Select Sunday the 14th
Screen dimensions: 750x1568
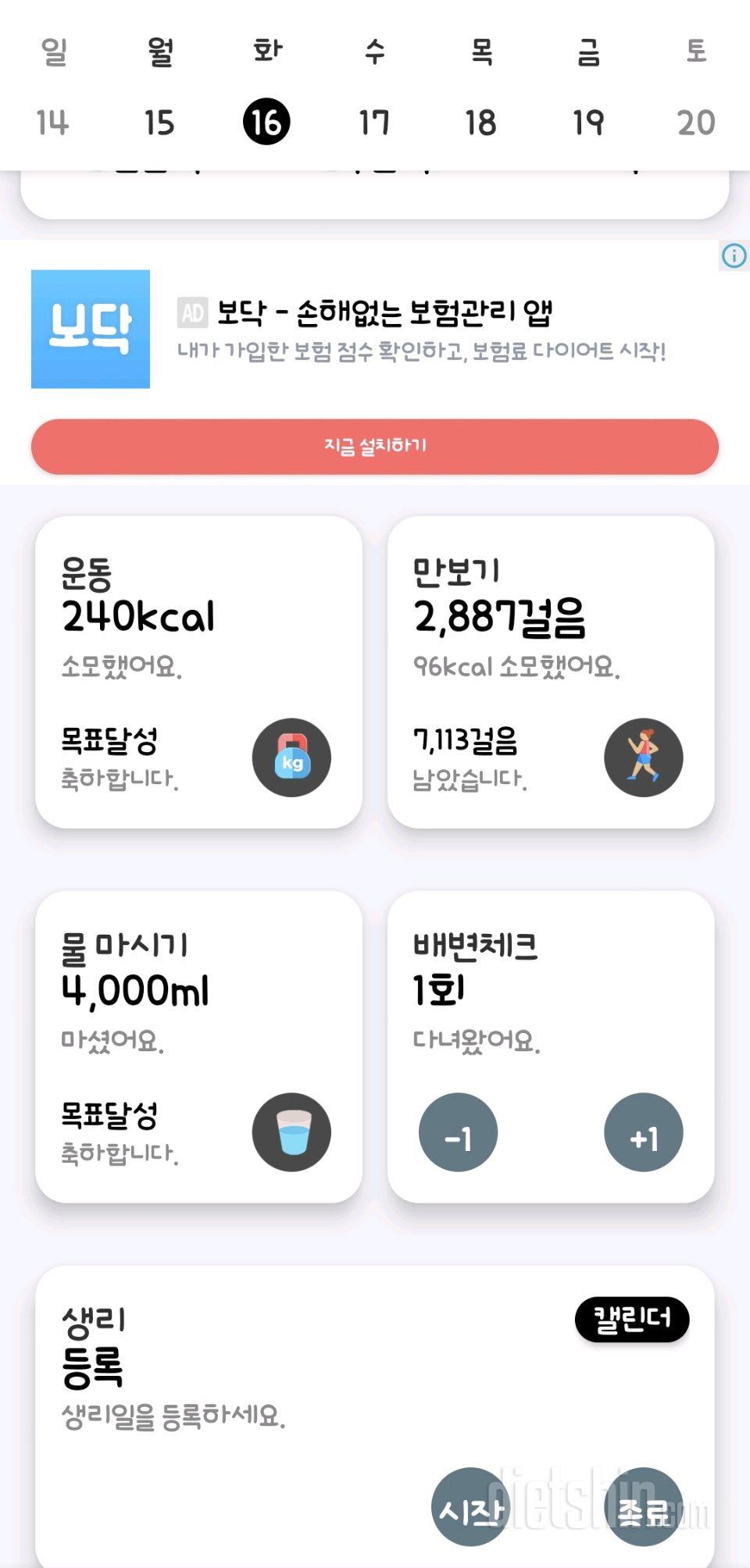[x=53, y=123]
